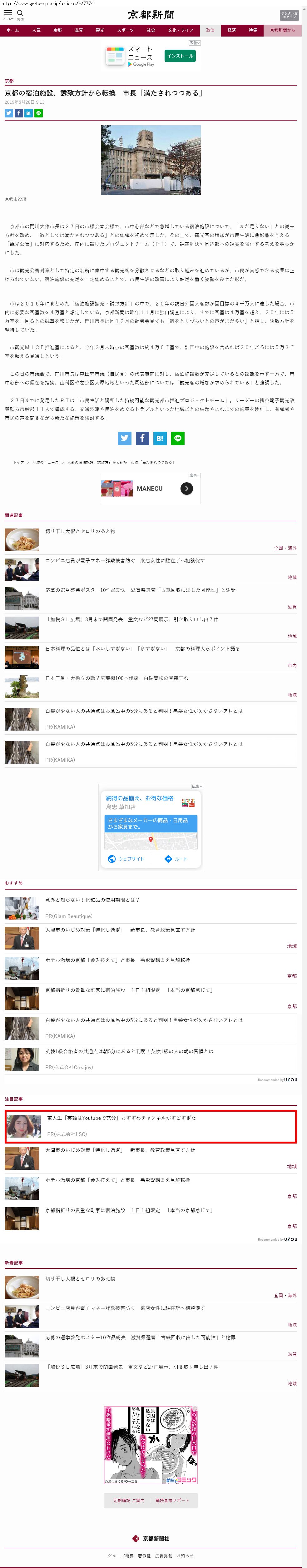This screenshot has width=307, height=1568.
Task: Open the search icon in header
Action: click(x=20, y=13)
